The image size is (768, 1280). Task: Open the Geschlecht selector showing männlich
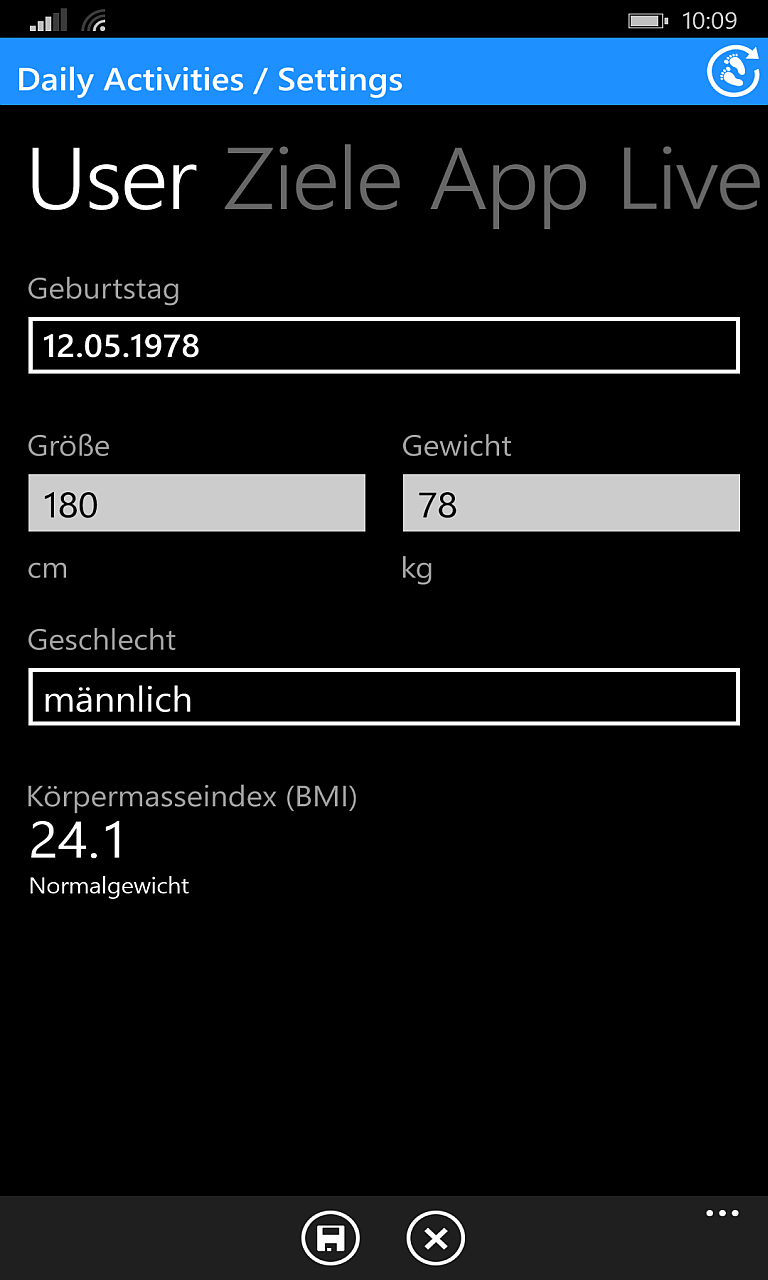coord(384,697)
